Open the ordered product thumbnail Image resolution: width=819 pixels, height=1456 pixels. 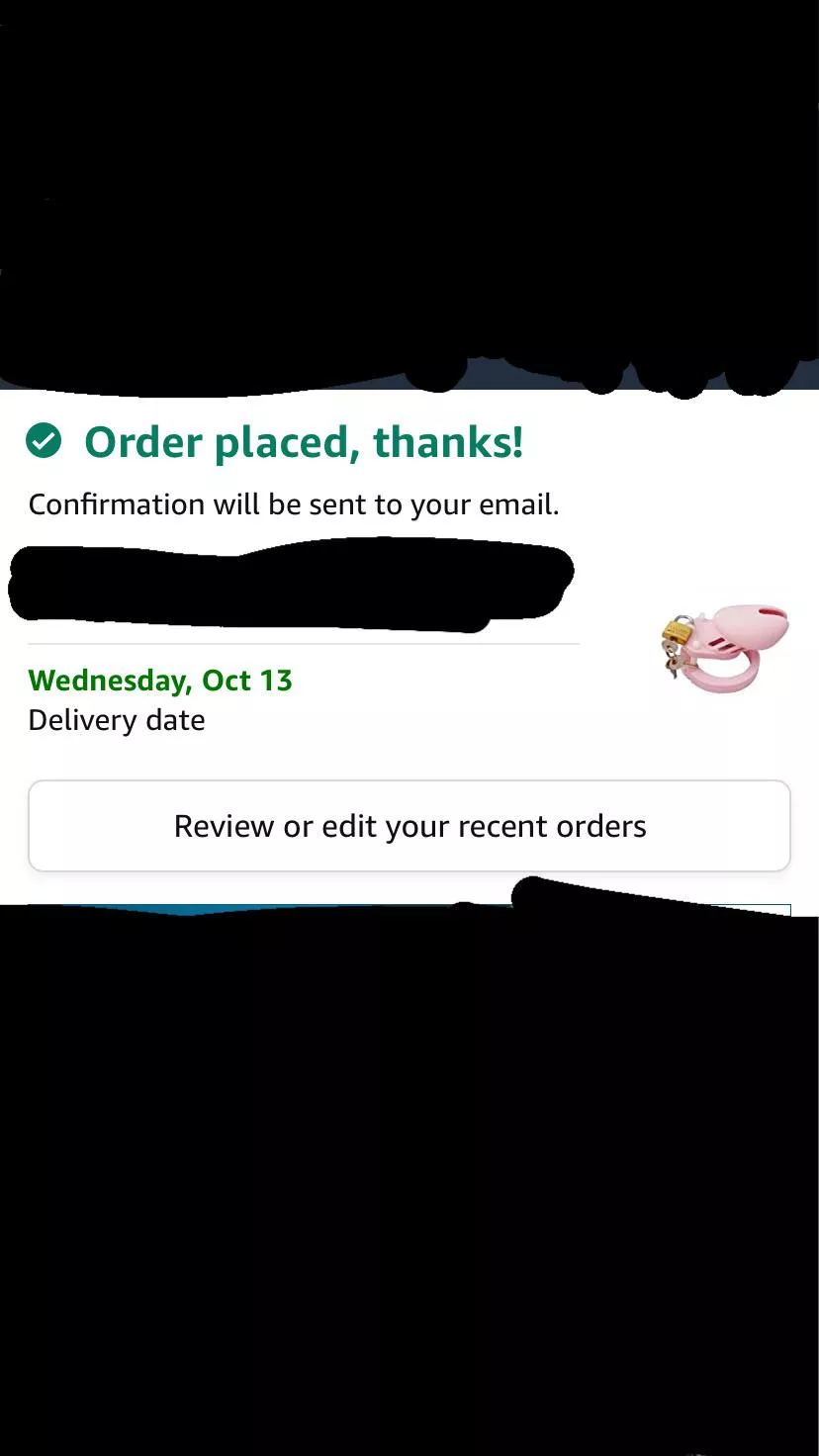pyautogui.click(x=725, y=648)
